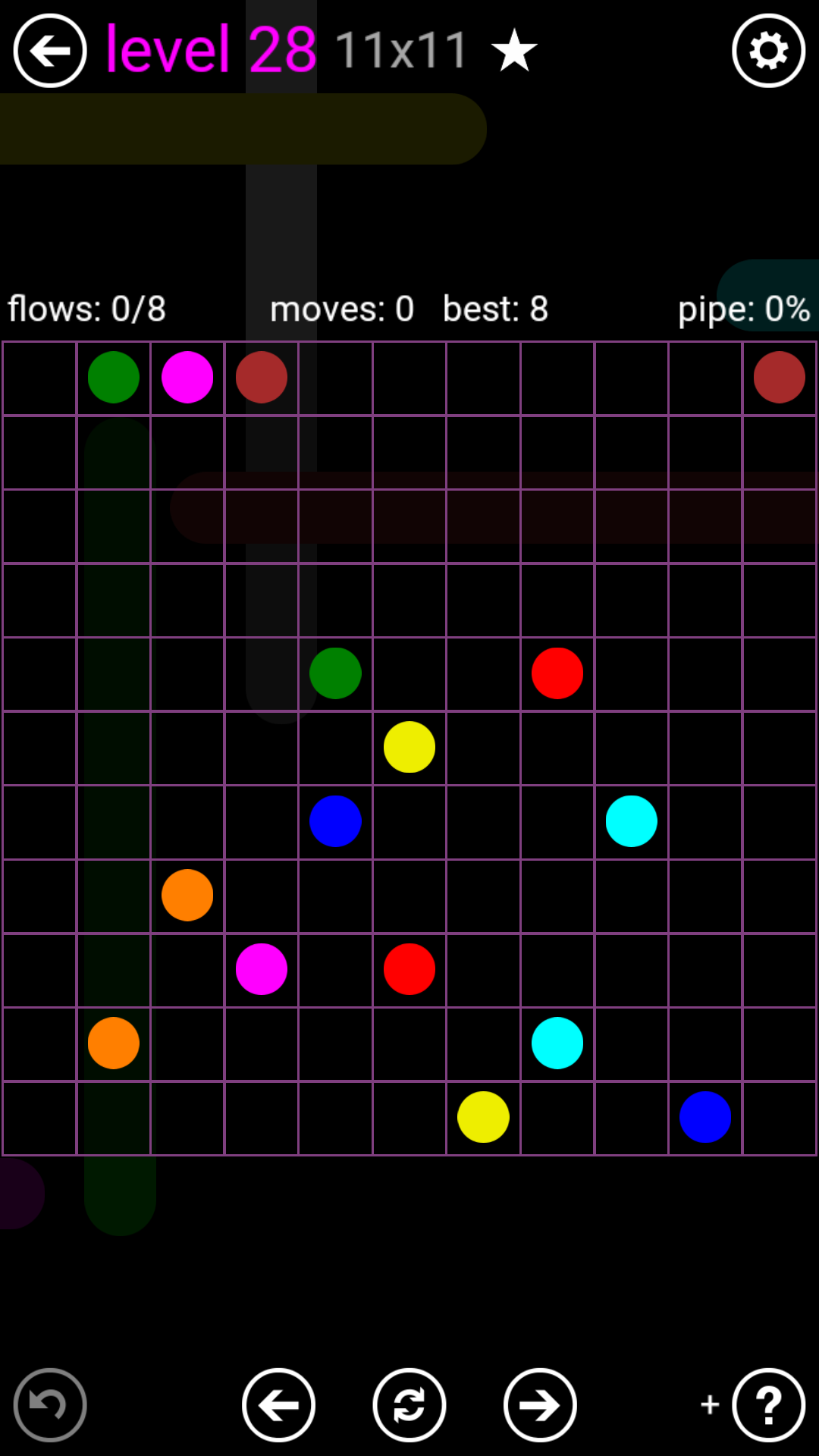819x1456 pixels.
Task: Restart the current level
Action: [409, 1405]
